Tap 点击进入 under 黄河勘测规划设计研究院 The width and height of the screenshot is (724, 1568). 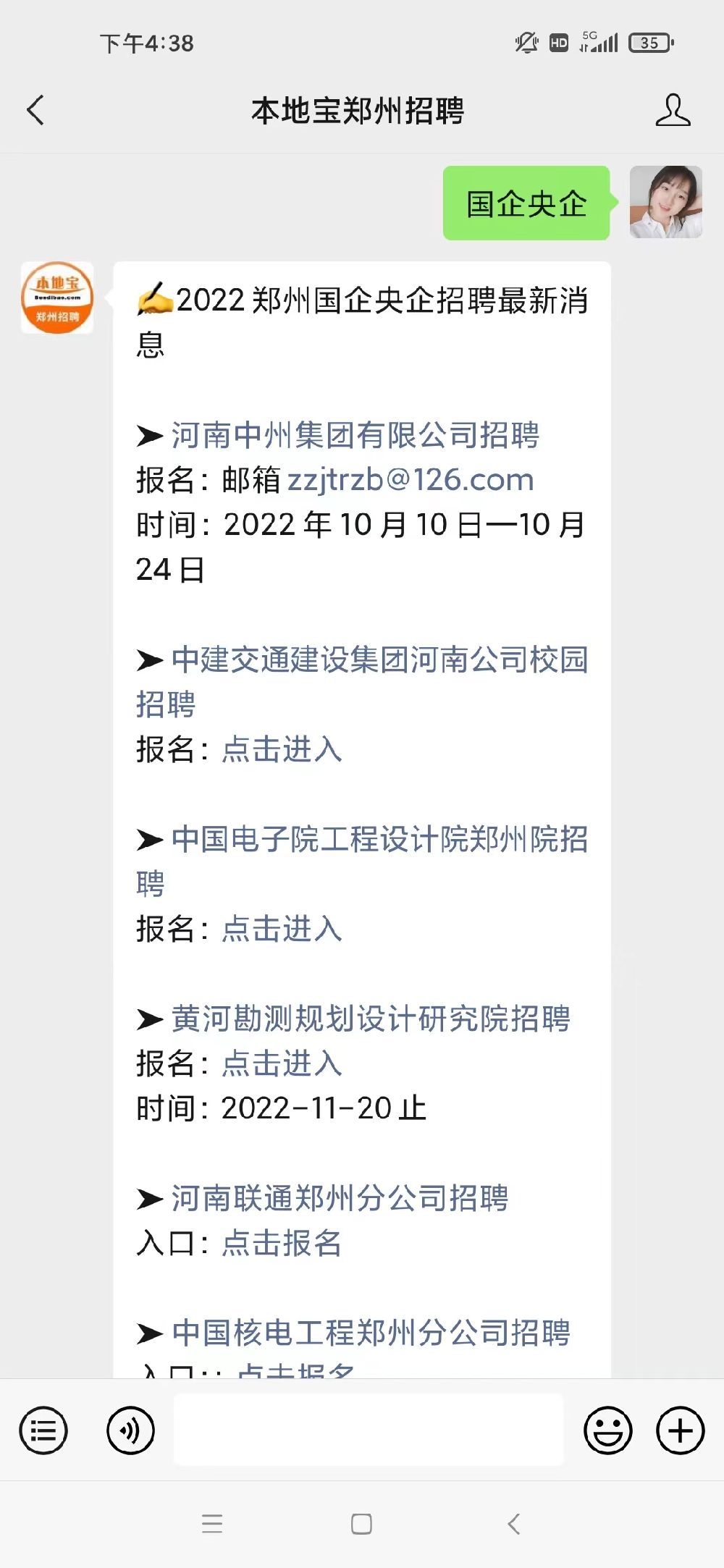(282, 1063)
